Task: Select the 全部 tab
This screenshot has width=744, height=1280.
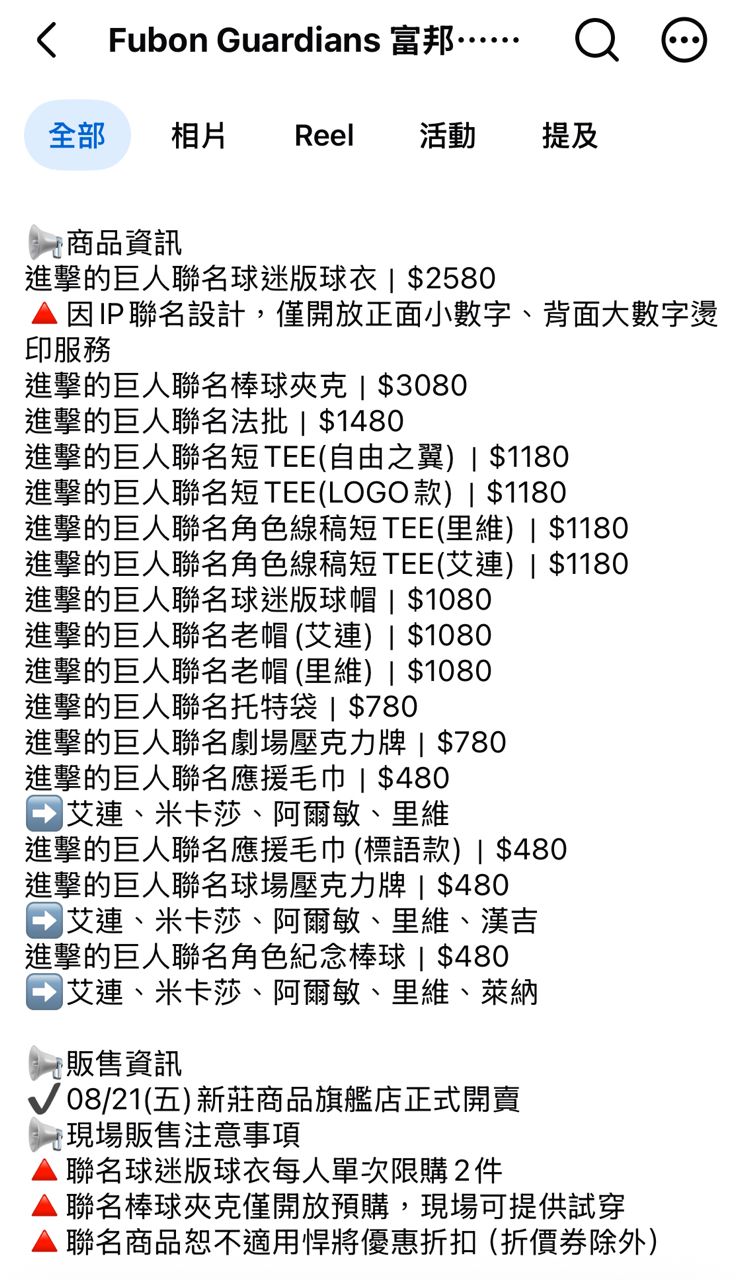Action: pos(77,135)
